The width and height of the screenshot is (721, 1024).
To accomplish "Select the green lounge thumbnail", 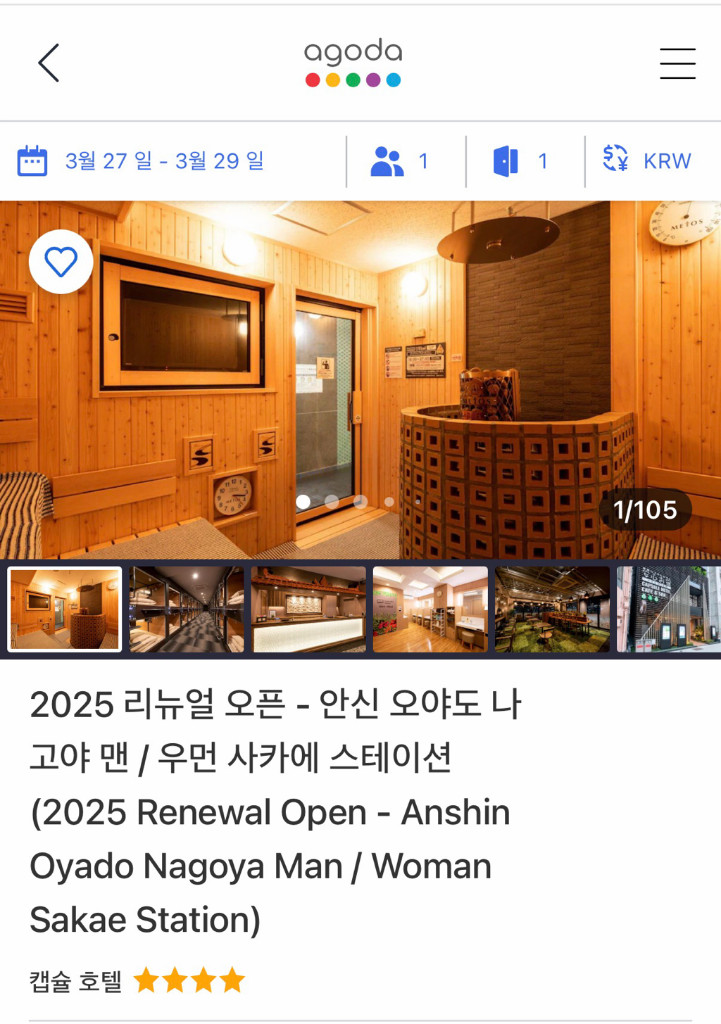I will point(553,609).
